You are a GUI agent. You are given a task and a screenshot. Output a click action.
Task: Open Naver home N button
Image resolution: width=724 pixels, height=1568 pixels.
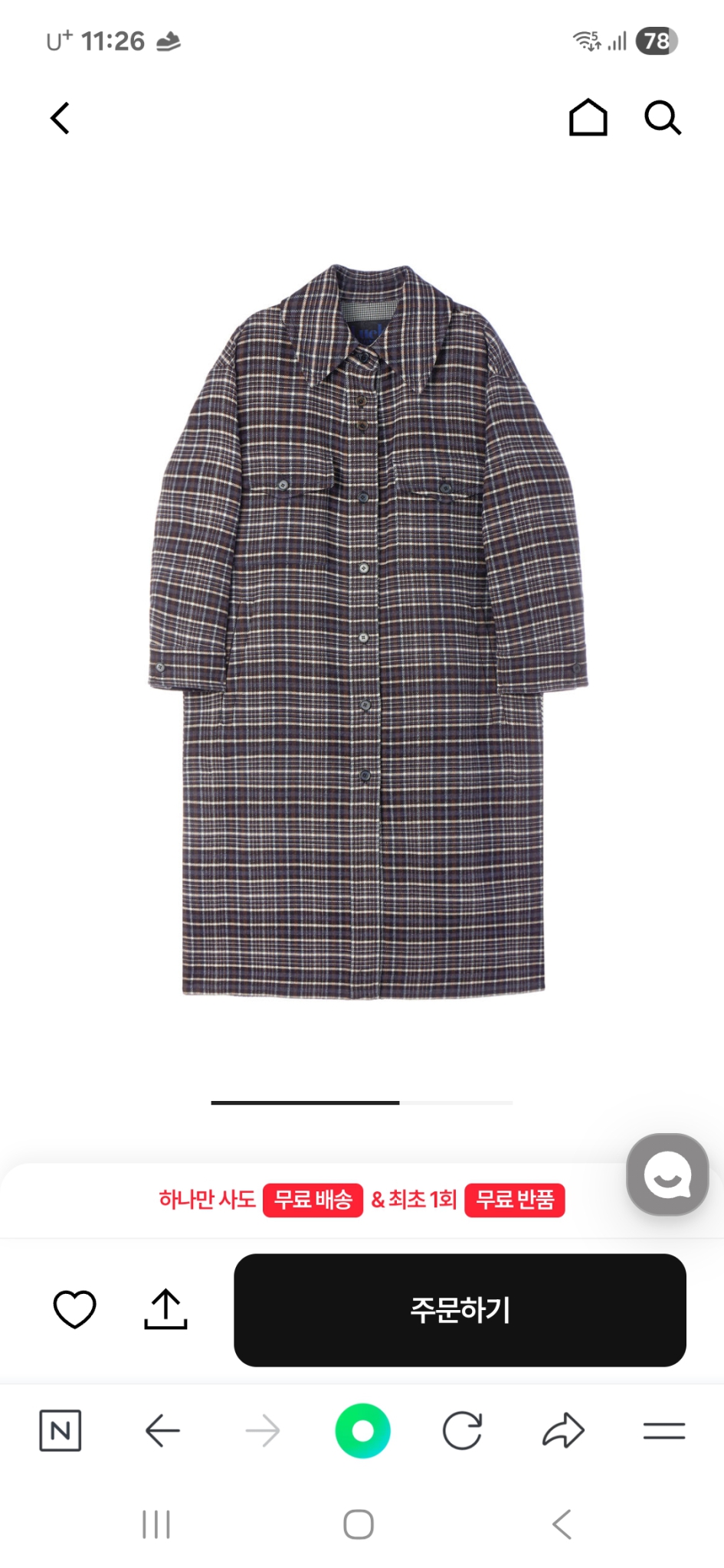tap(60, 1430)
